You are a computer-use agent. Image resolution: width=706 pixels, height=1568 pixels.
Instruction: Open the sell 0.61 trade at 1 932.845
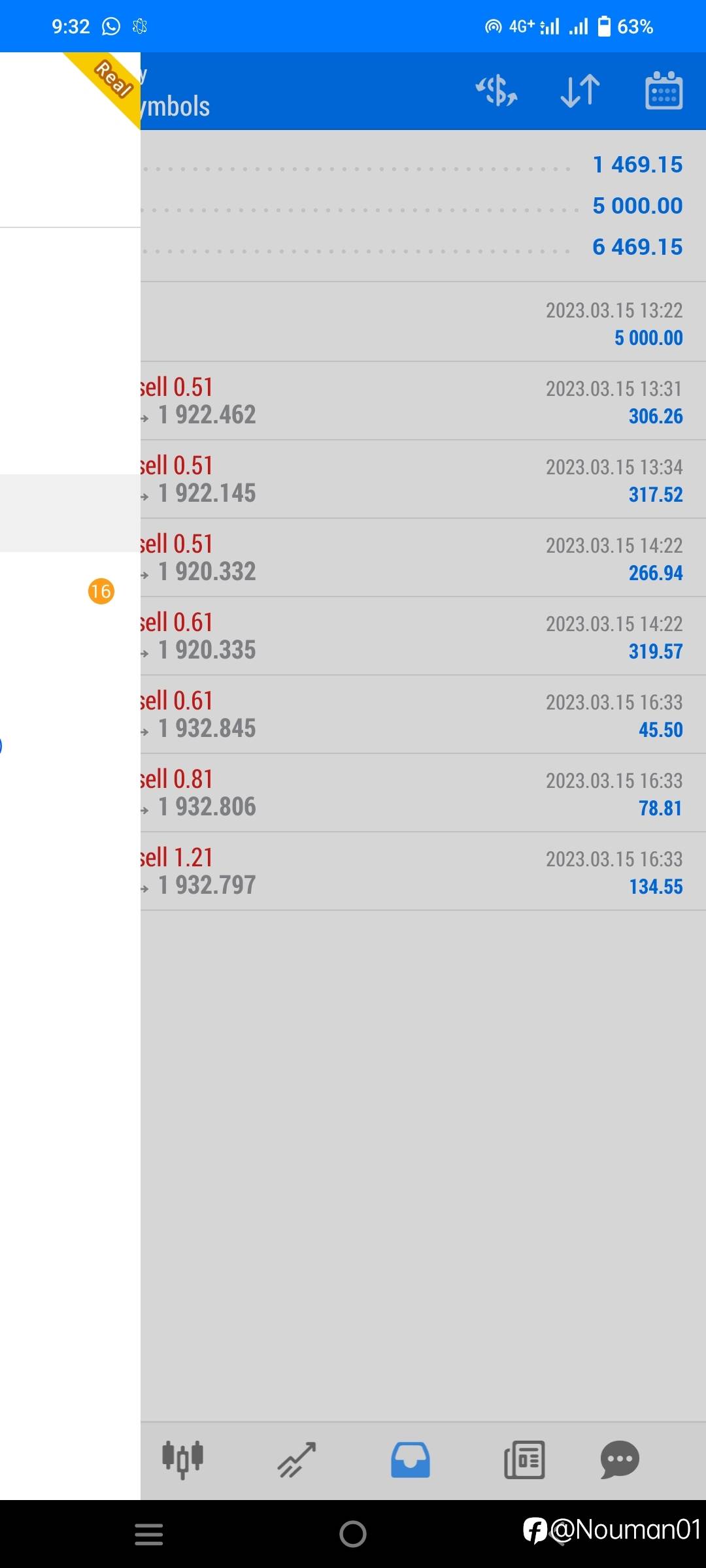pyautogui.click(x=423, y=714)
